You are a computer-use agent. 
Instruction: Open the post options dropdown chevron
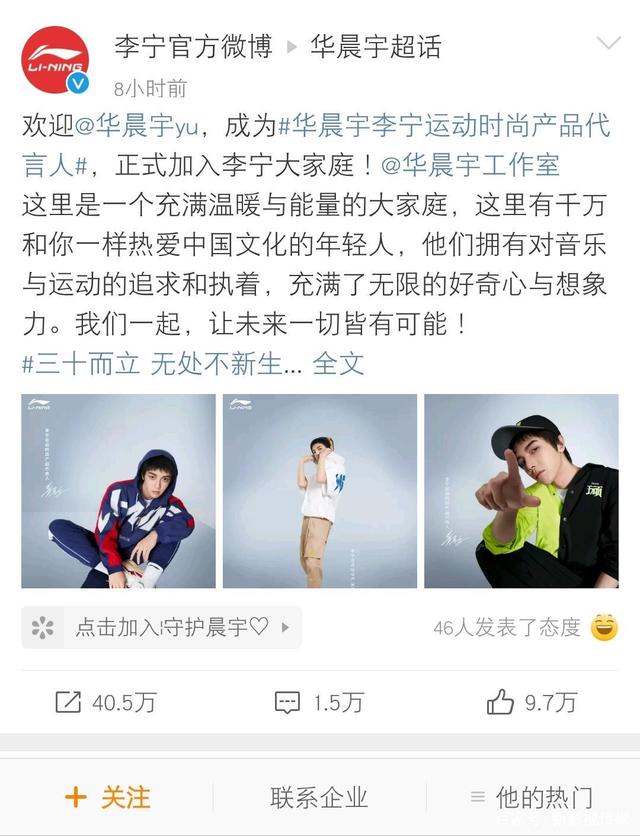tap(608, 44)
